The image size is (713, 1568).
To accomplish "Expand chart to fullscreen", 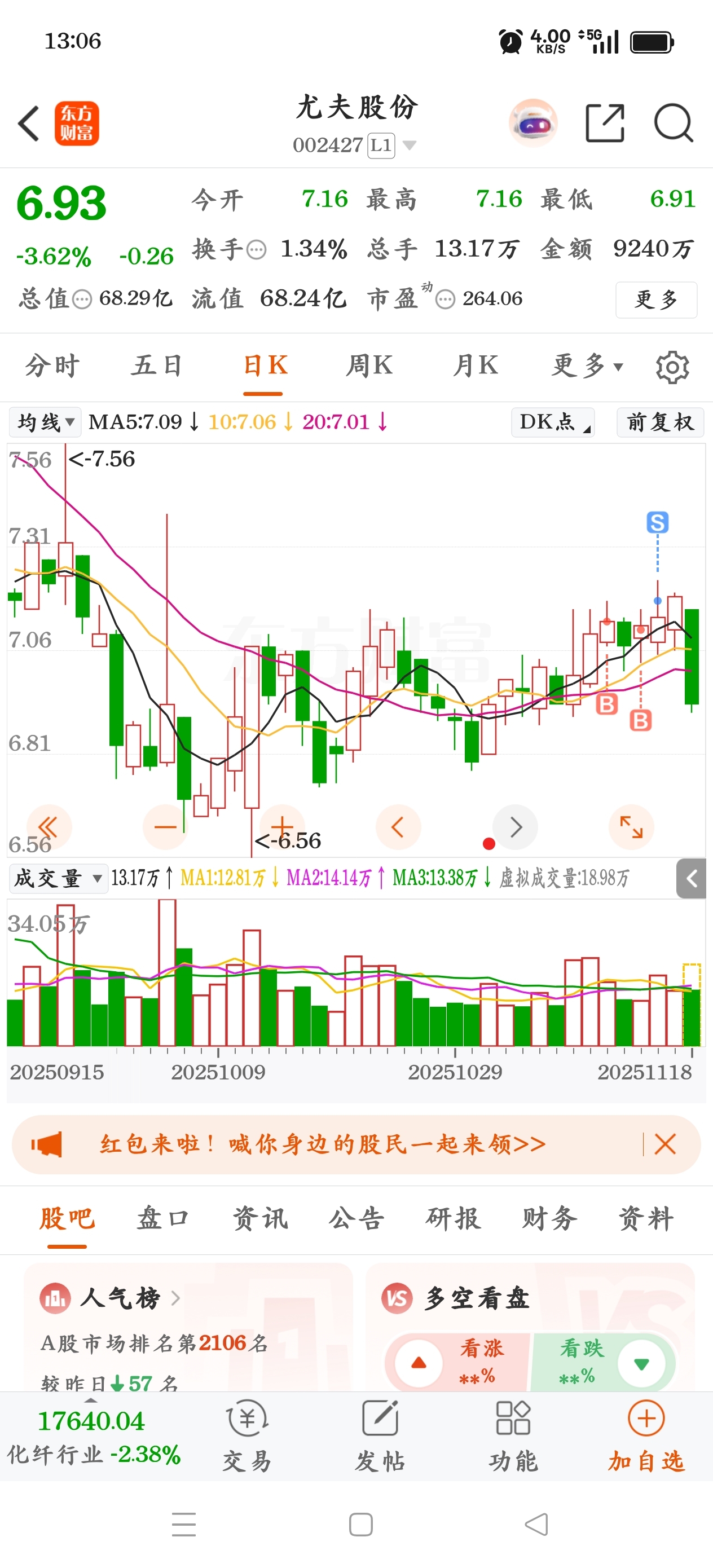I will pyautogui.click(x=631, y=827).
